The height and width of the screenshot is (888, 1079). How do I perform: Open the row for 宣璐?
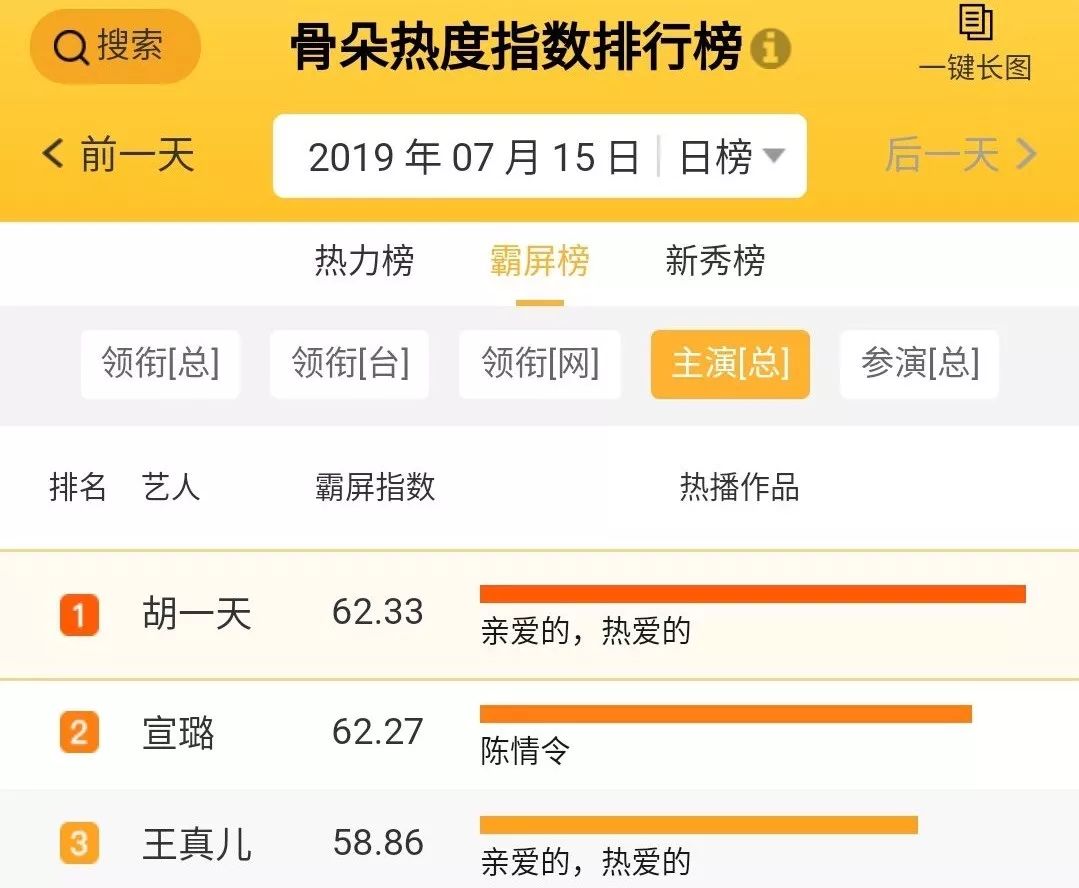pos(540,734)
